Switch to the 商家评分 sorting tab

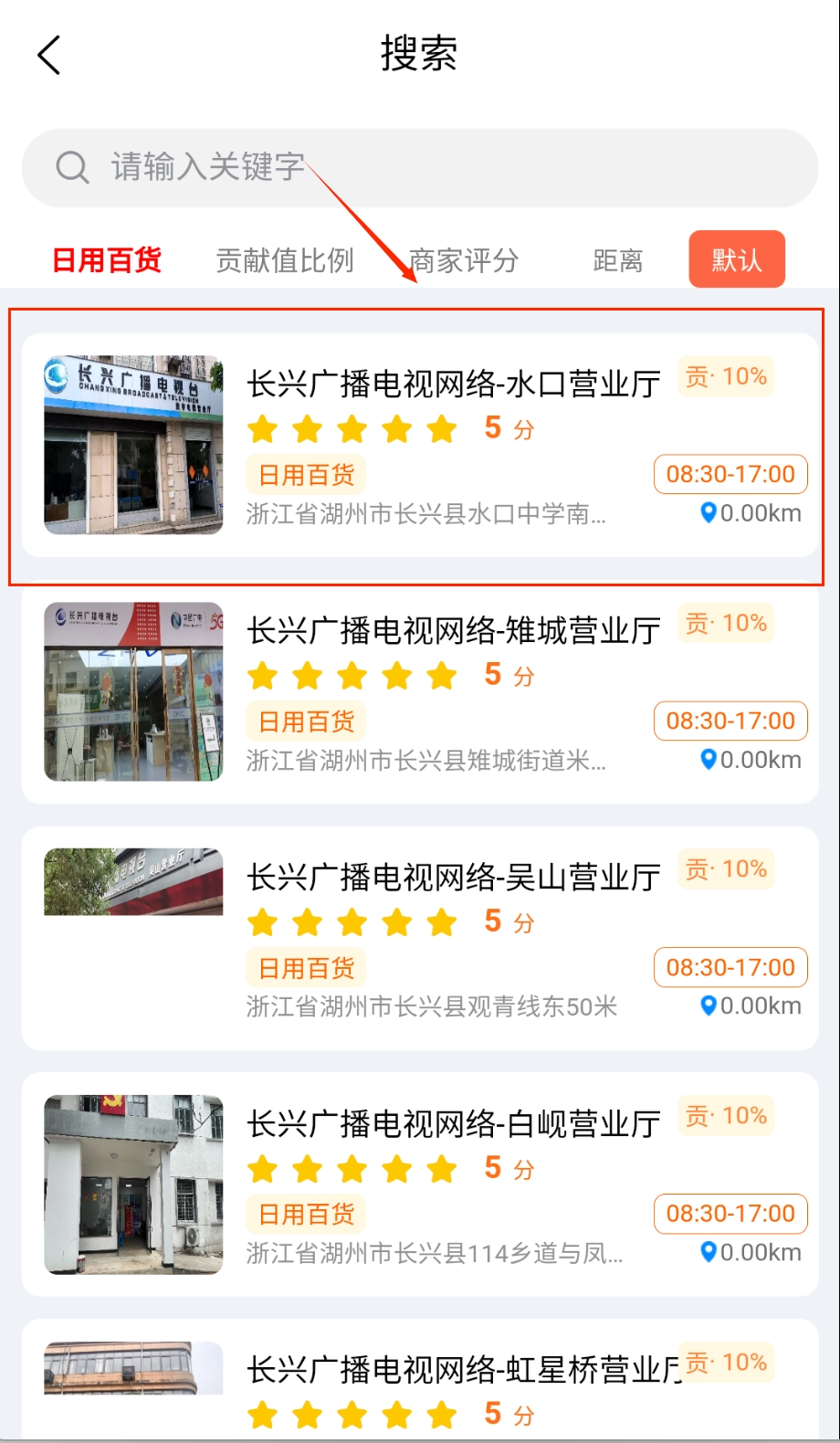tap(466, 262)
